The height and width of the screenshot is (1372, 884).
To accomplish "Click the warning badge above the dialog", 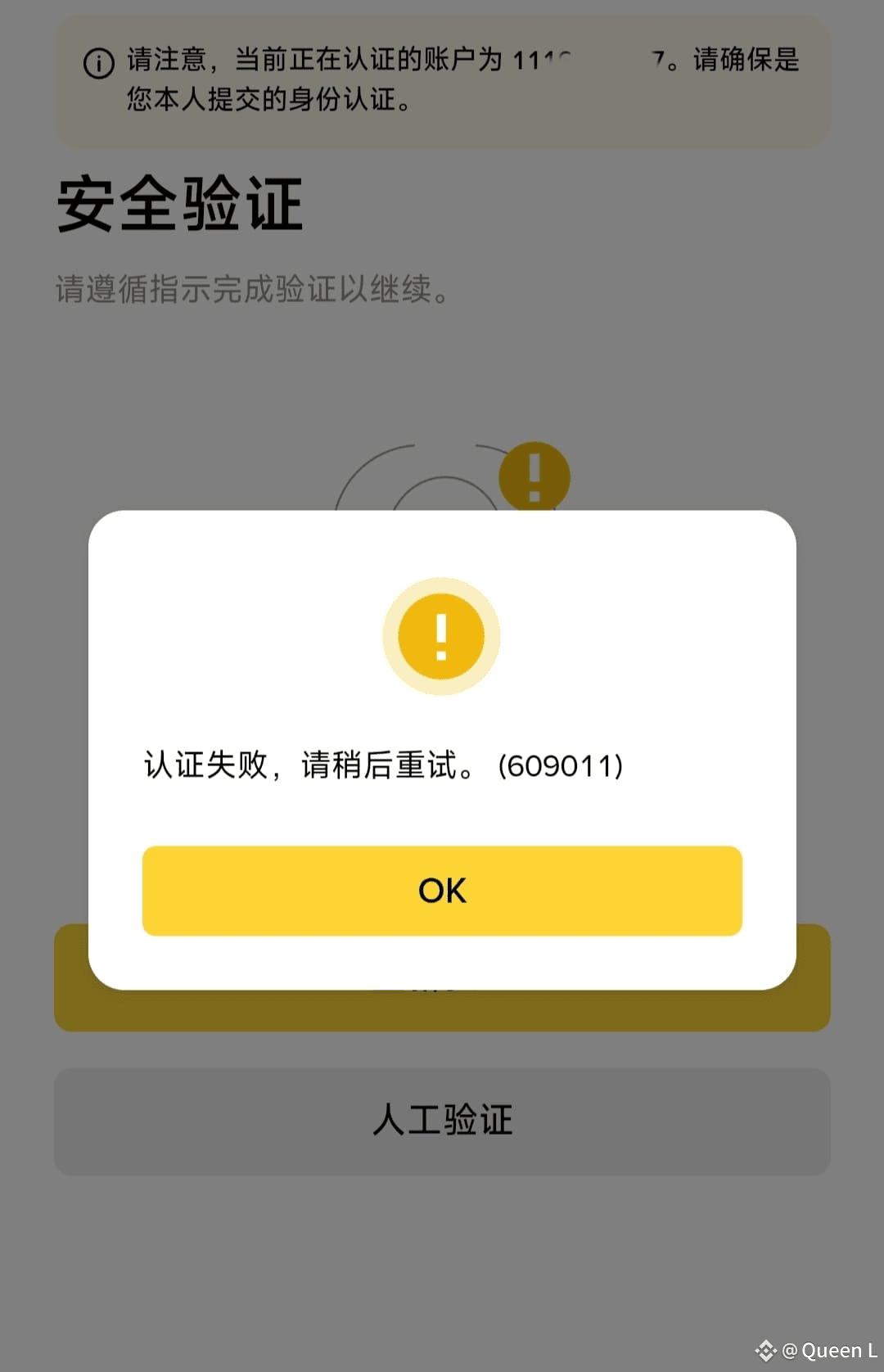I will 535,476.
